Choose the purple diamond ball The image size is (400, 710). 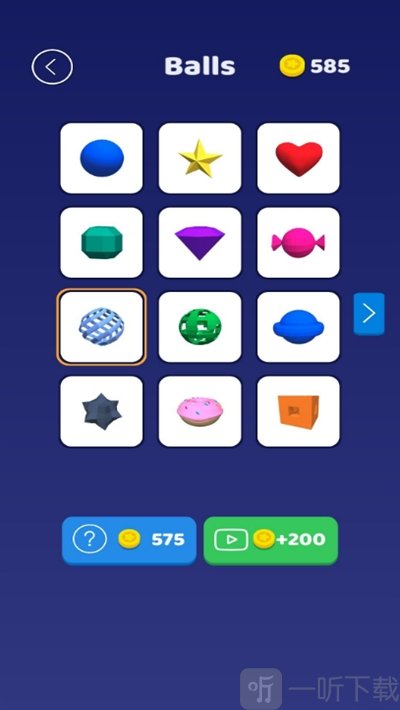click(200, 243)
